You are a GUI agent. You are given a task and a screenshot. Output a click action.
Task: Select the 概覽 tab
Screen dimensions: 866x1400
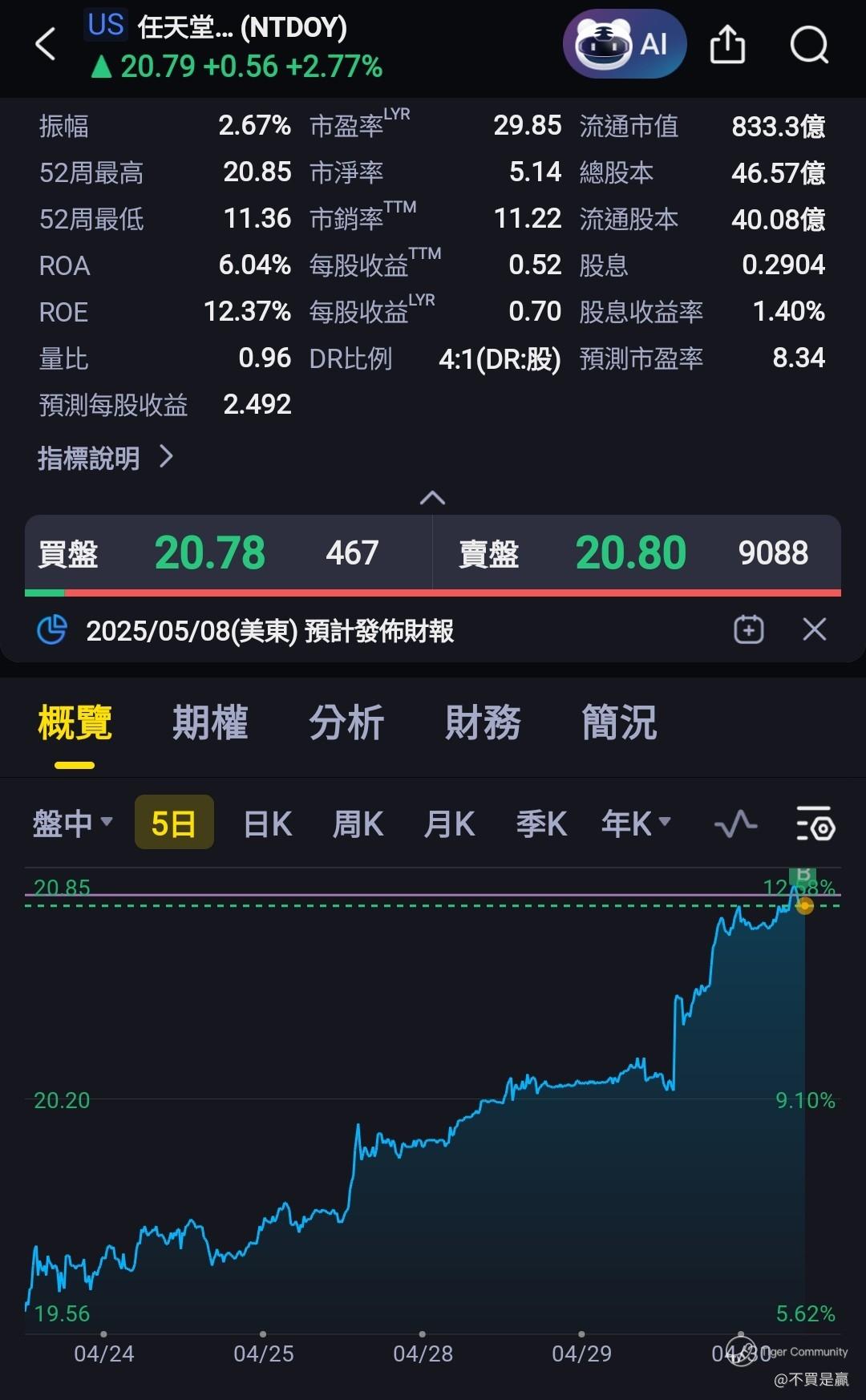pyautogui.click(x=75, y=722)
